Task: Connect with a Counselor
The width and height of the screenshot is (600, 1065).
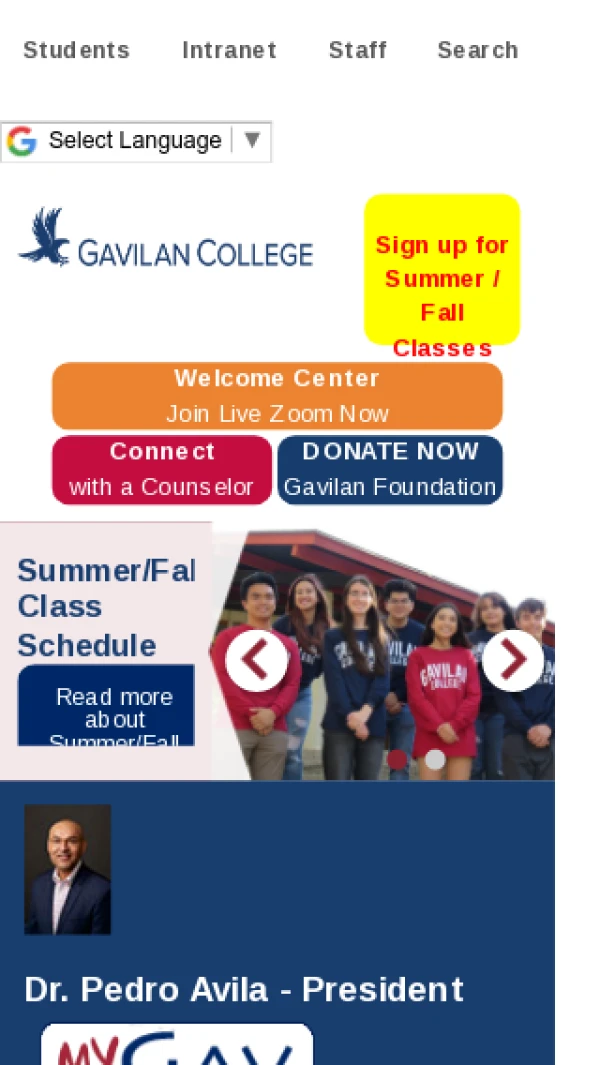Action: (162, 469)
